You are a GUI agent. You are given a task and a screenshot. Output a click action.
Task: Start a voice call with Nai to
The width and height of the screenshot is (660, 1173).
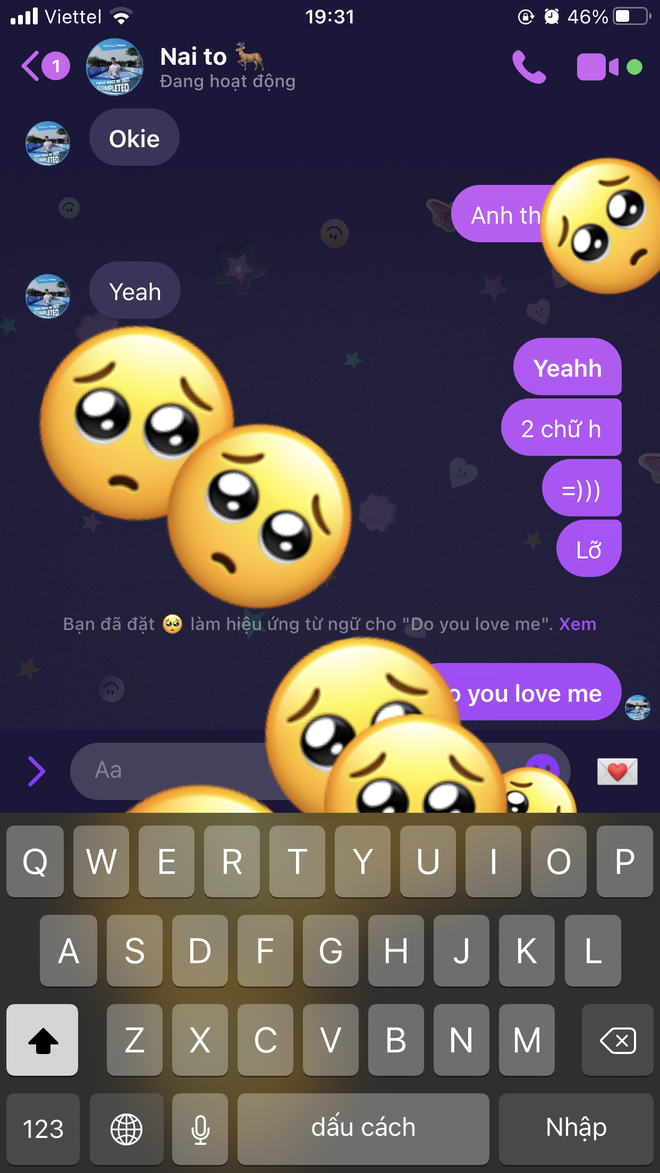coord(528,67)
